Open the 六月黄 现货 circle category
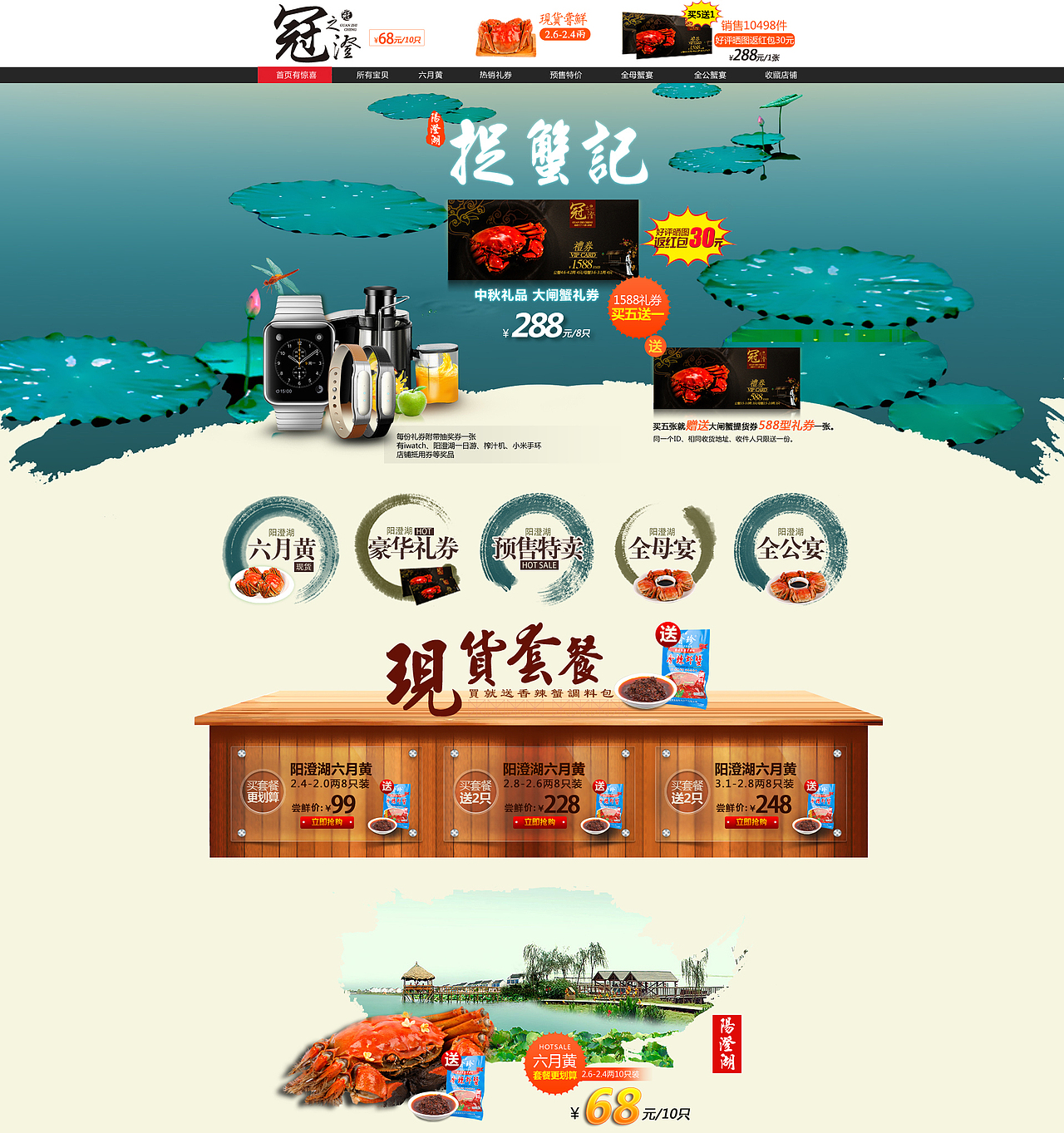 point(281,550)
